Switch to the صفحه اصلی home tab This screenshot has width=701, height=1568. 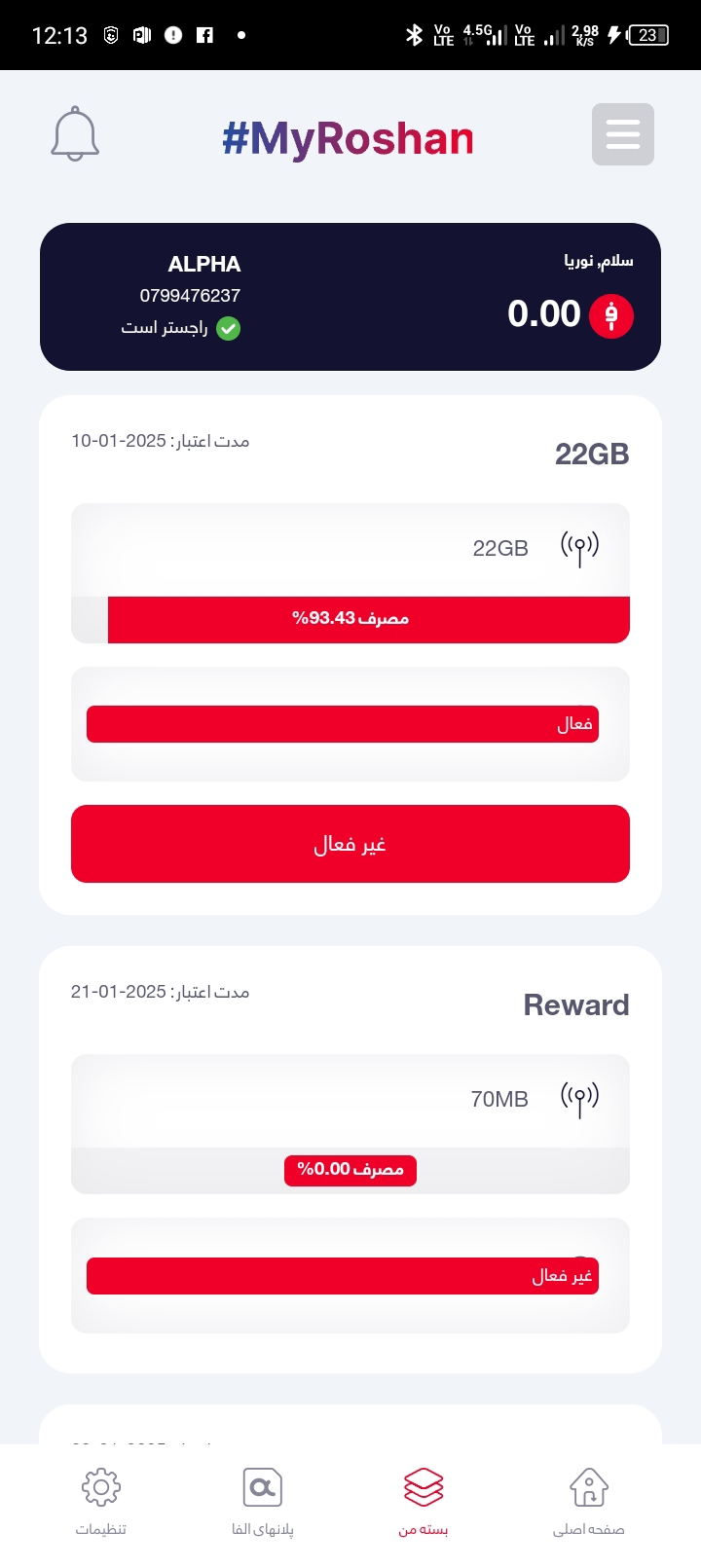coord(588,1502)
